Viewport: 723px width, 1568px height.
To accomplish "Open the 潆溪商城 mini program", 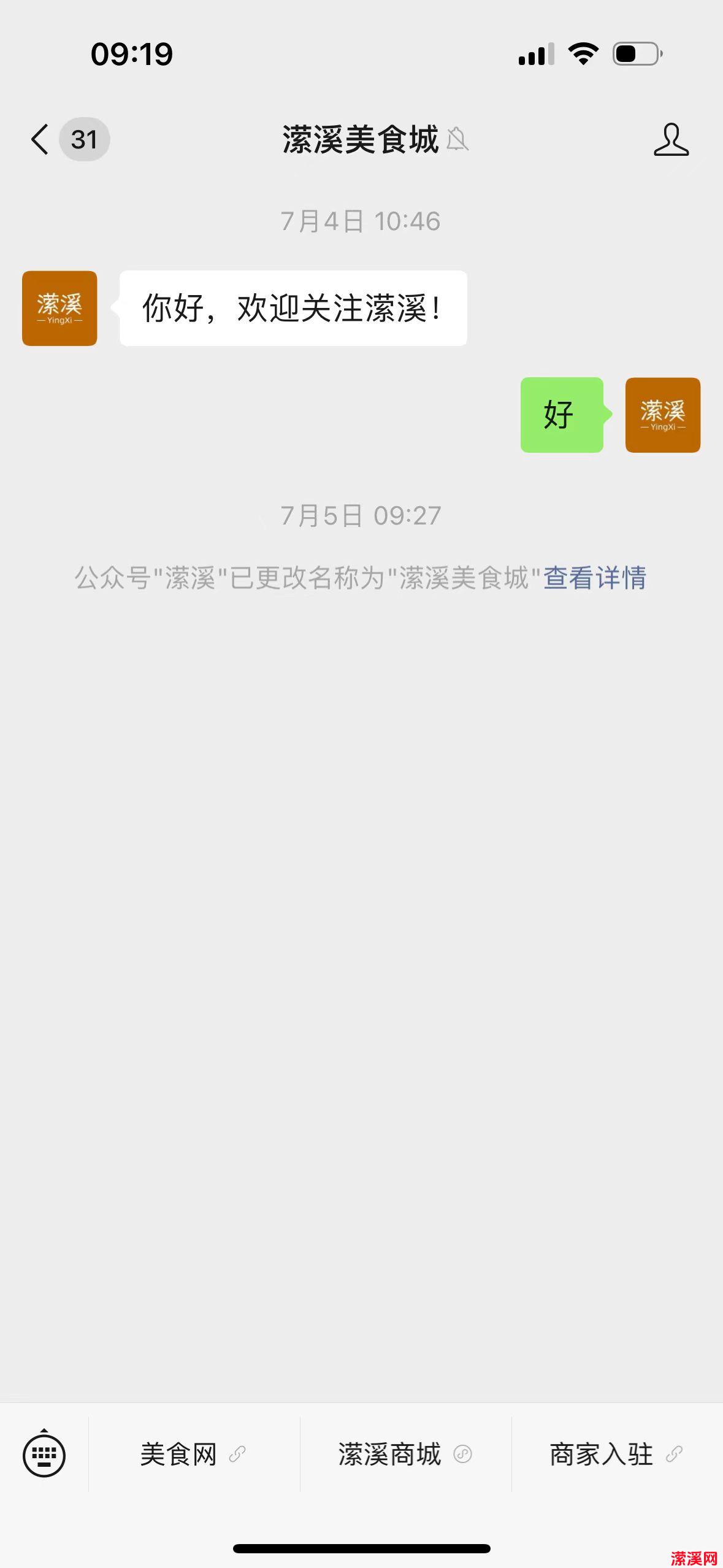I will (405, 1454).
